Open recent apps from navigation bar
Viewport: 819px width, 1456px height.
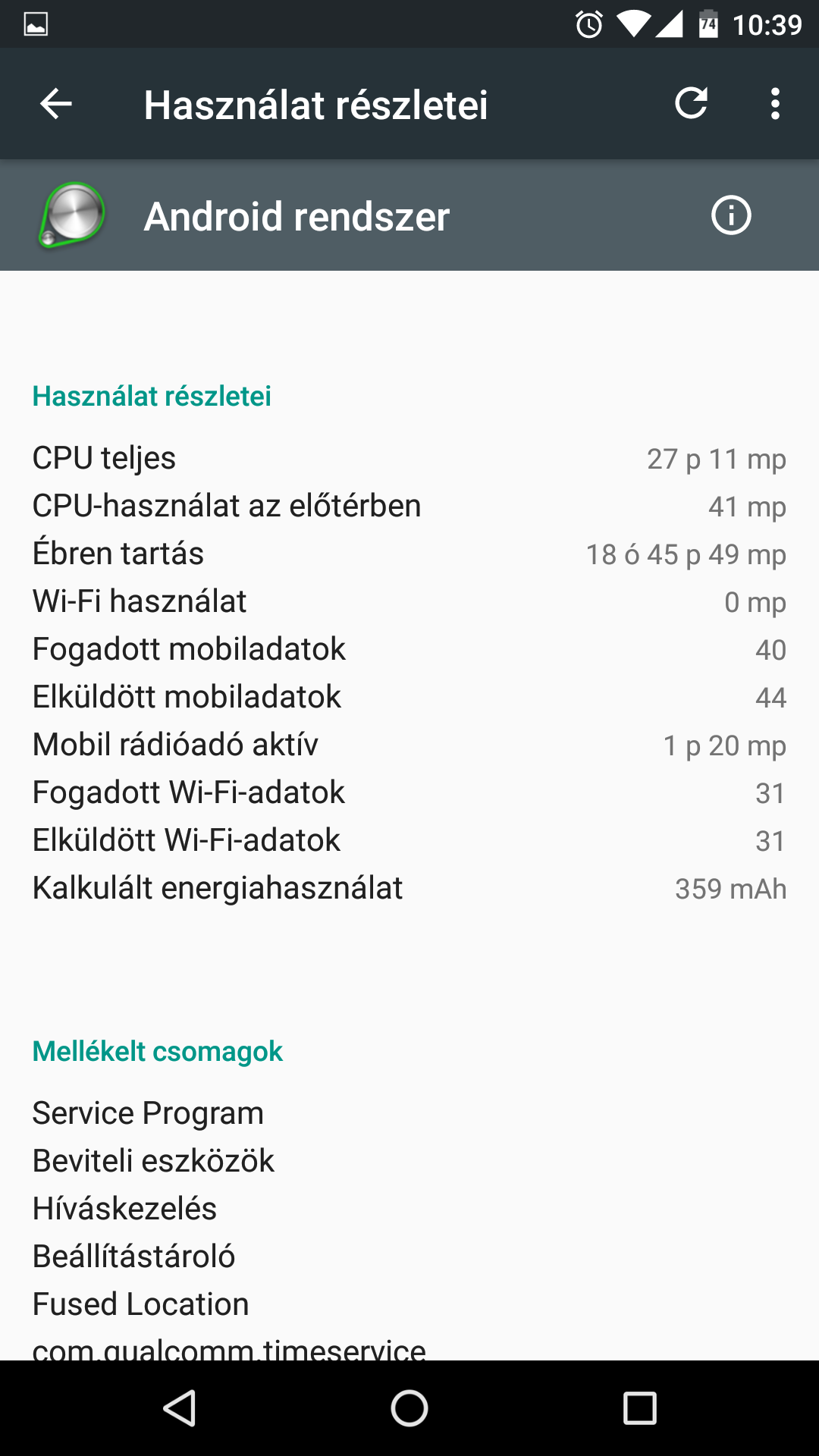click(x=639, y=1409)
